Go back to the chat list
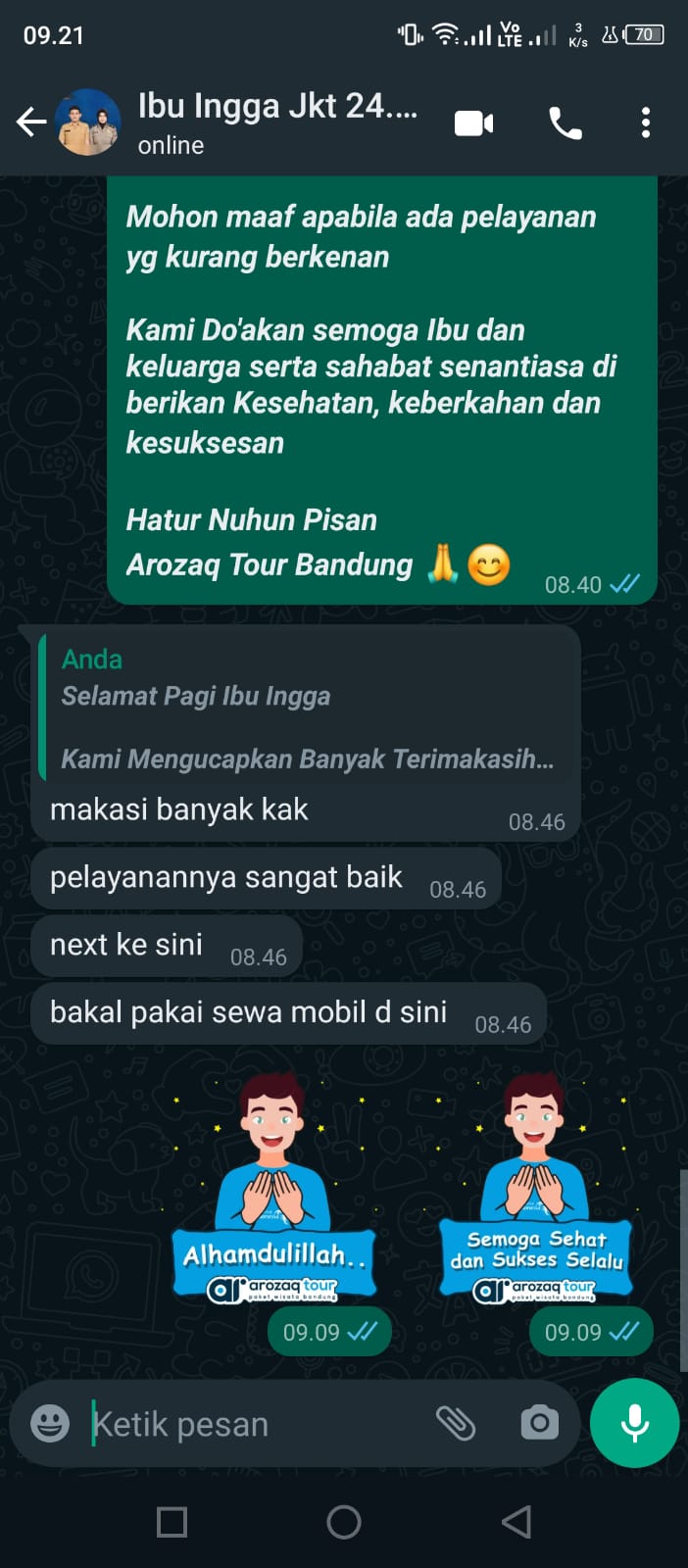The width and height of the screenshot is (688, 1568). point(31,122)
